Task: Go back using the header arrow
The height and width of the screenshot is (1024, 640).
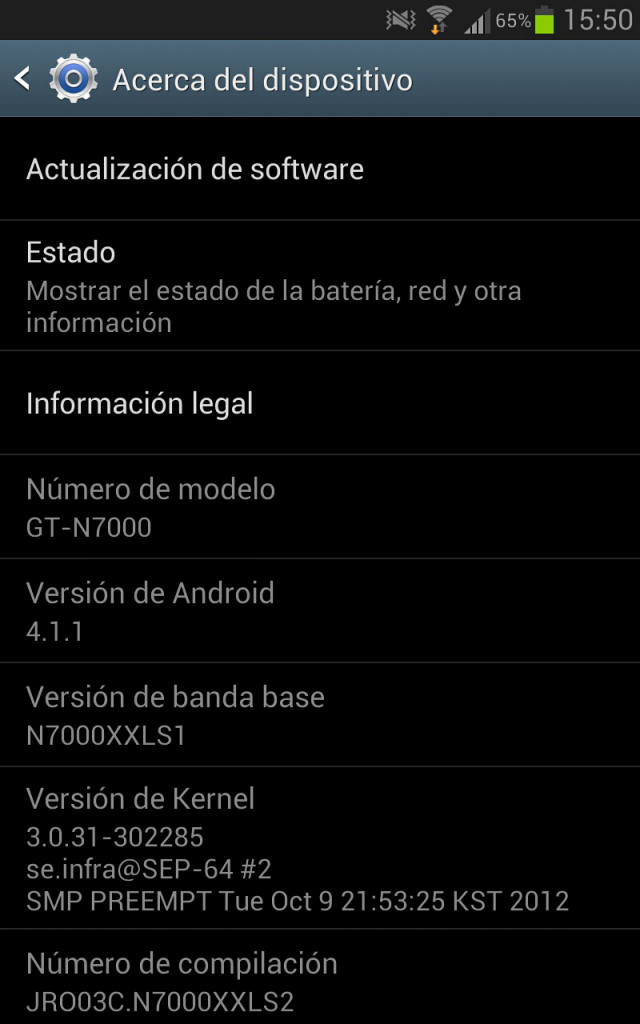Action: pyautogui.click(x=24, y=79)
